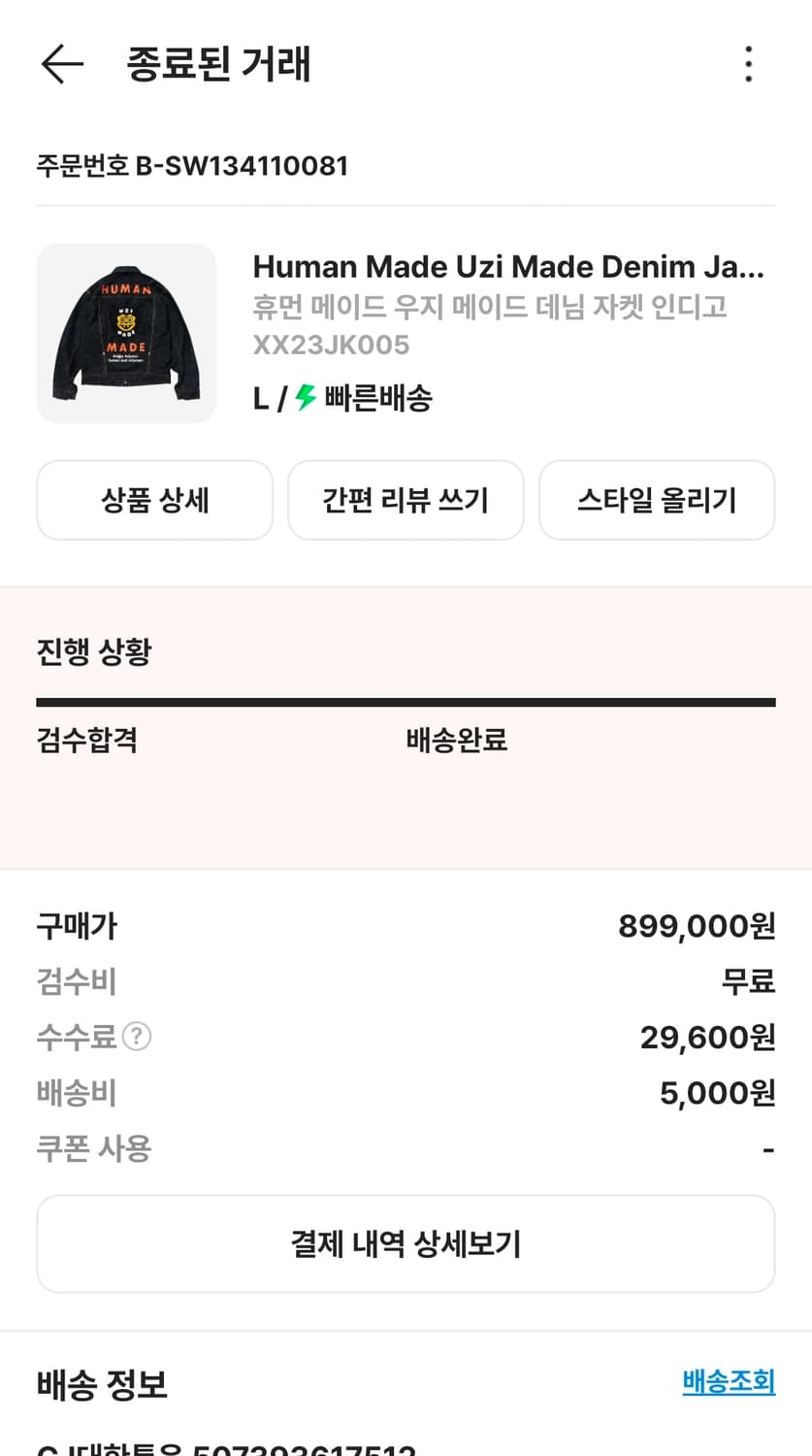
Task: Open the three-dot options menu
Action: 748,64
